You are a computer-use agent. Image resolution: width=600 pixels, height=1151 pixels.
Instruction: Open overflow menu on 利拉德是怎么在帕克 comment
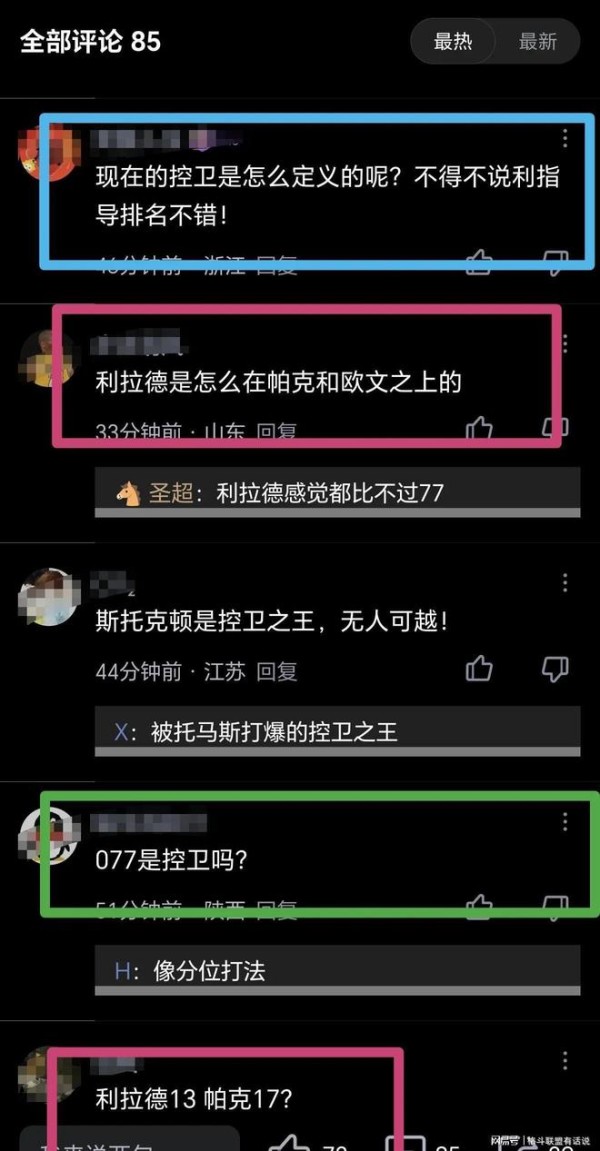tap(565, 343)
